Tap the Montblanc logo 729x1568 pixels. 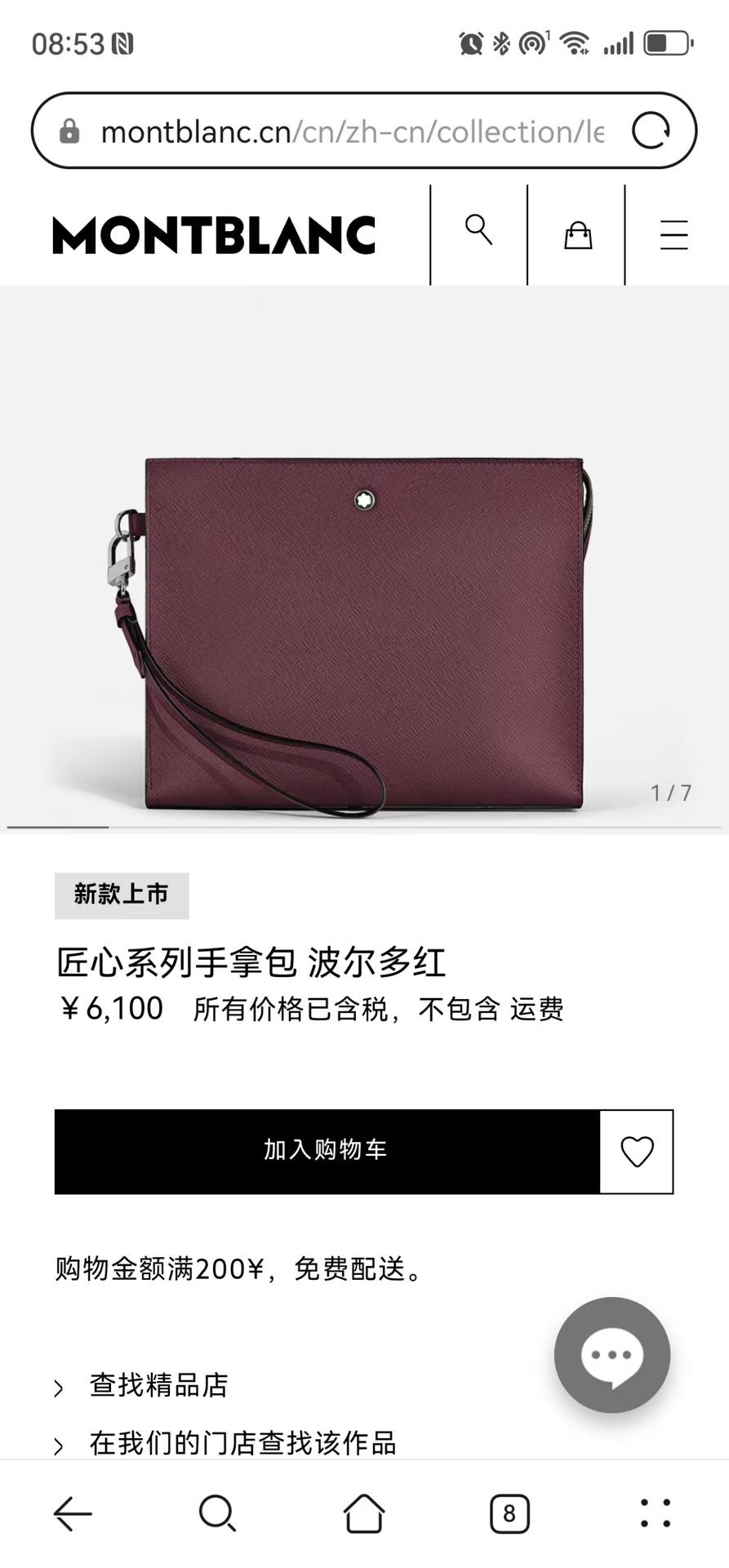pos(214,235)
